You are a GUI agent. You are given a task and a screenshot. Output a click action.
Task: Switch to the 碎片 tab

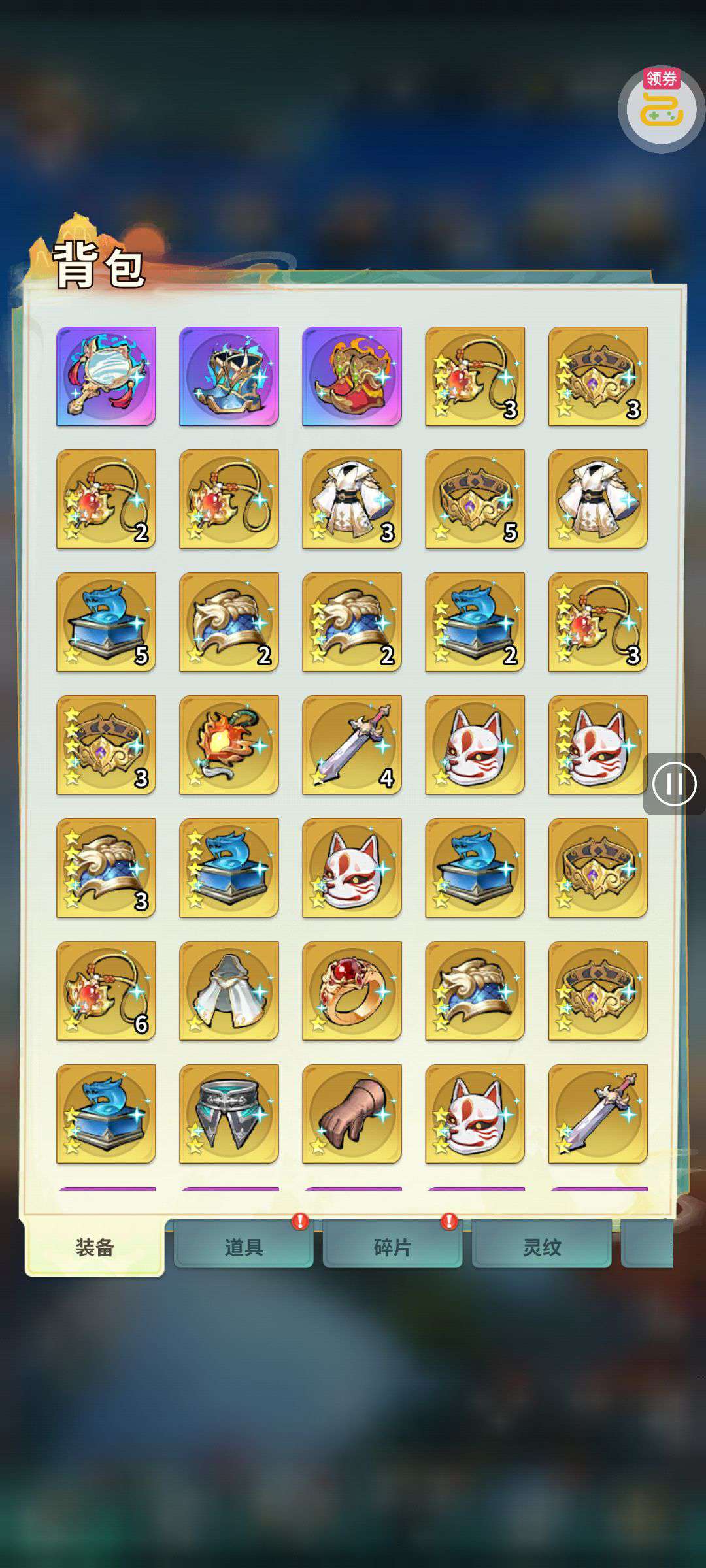tap(392, 1247)
